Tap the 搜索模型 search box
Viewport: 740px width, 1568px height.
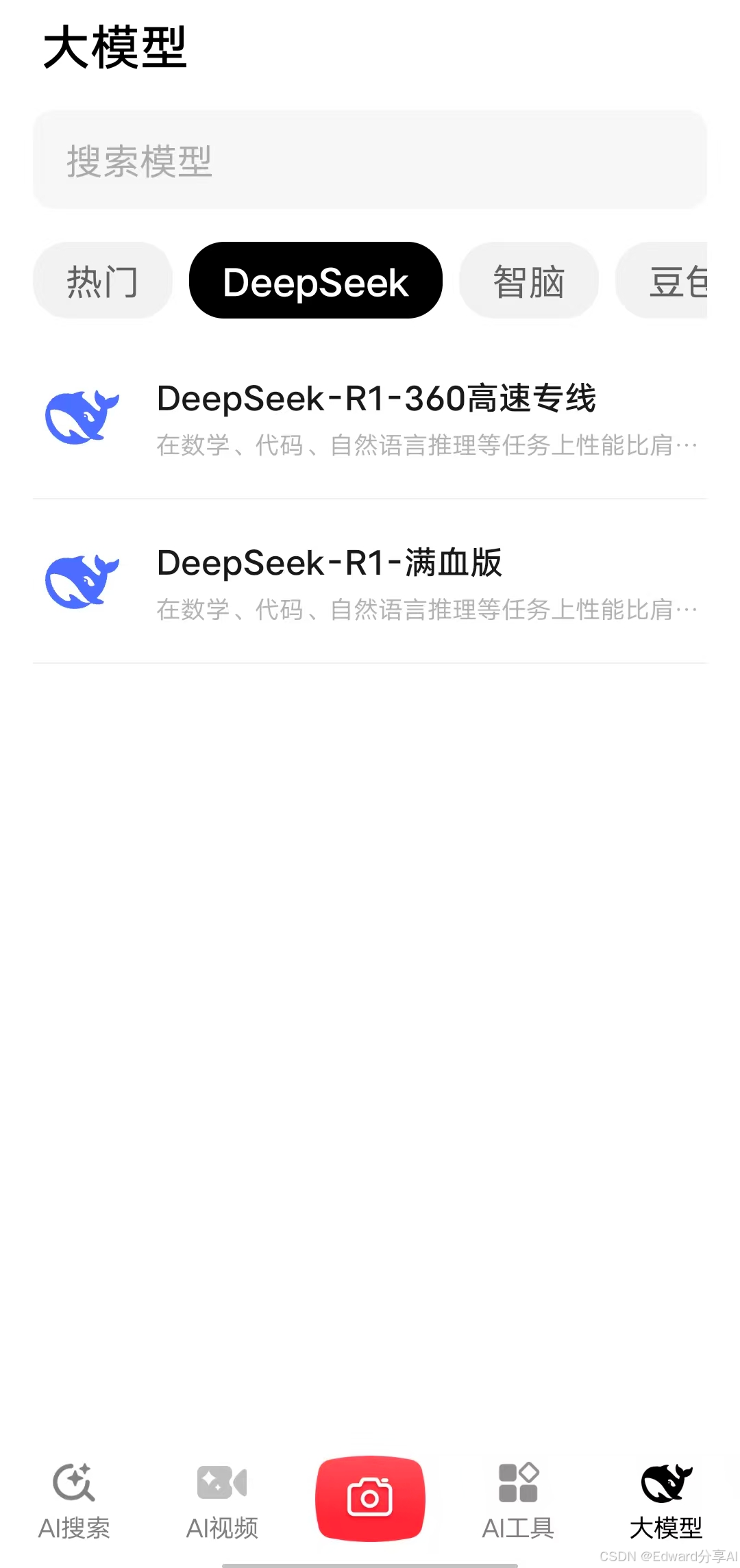click(370, 160)
